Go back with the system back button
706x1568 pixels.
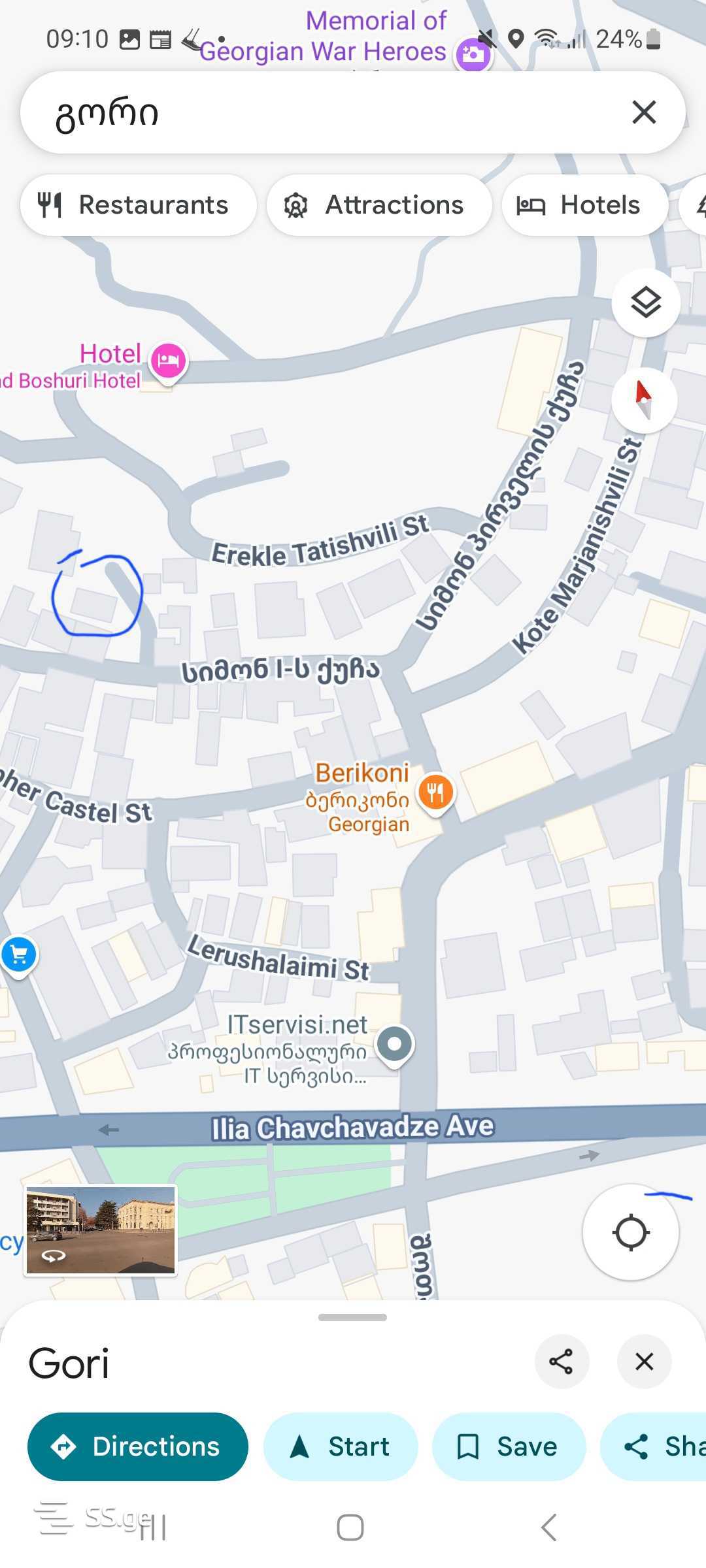(x=549, y=1527)
